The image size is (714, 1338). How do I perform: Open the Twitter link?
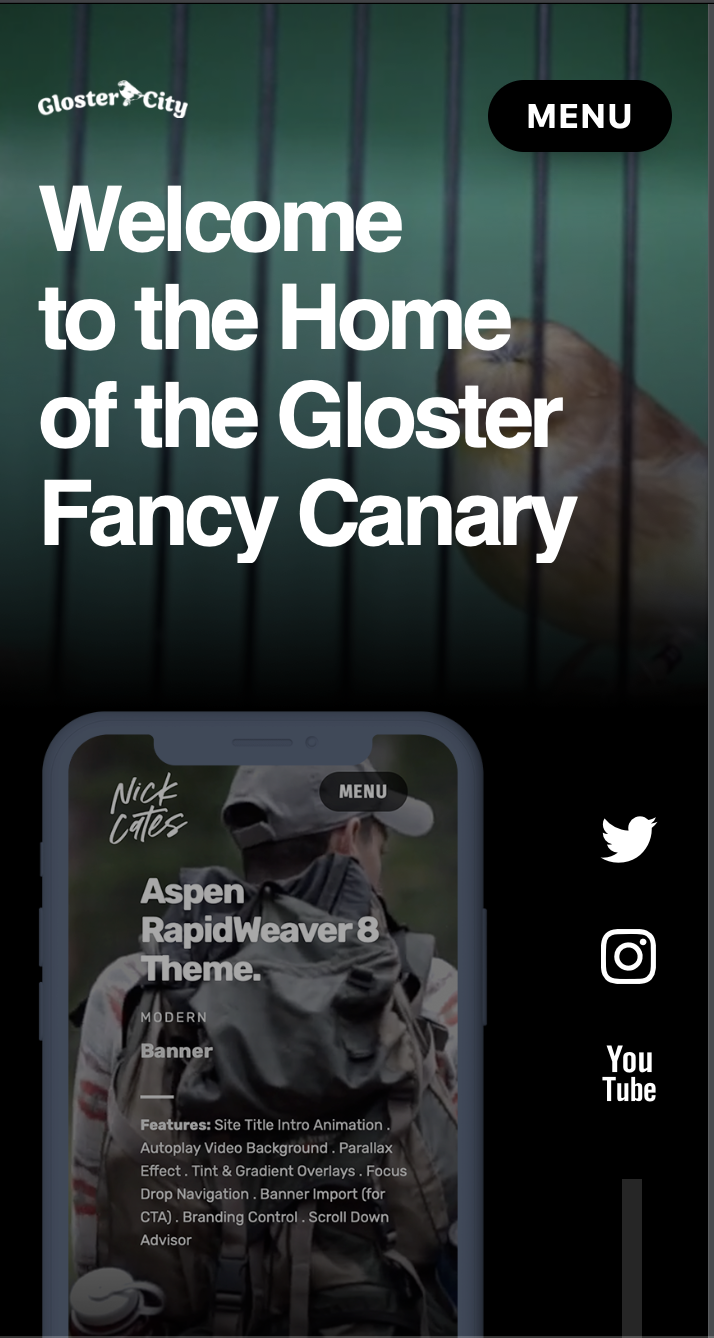(x=628, y=838)
